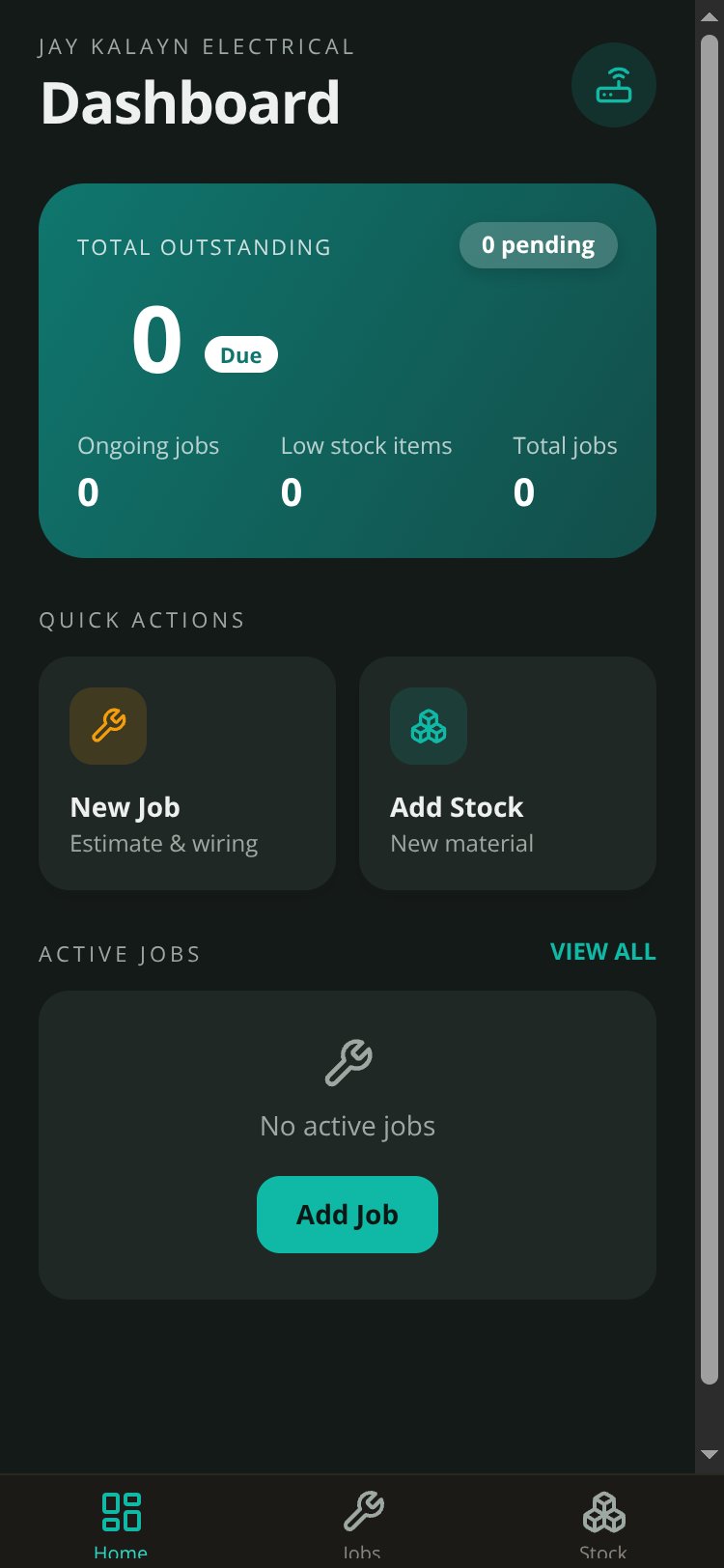Open the New Job quick action
Viewport: 724px width, 1568px height.
click(187, 773)
